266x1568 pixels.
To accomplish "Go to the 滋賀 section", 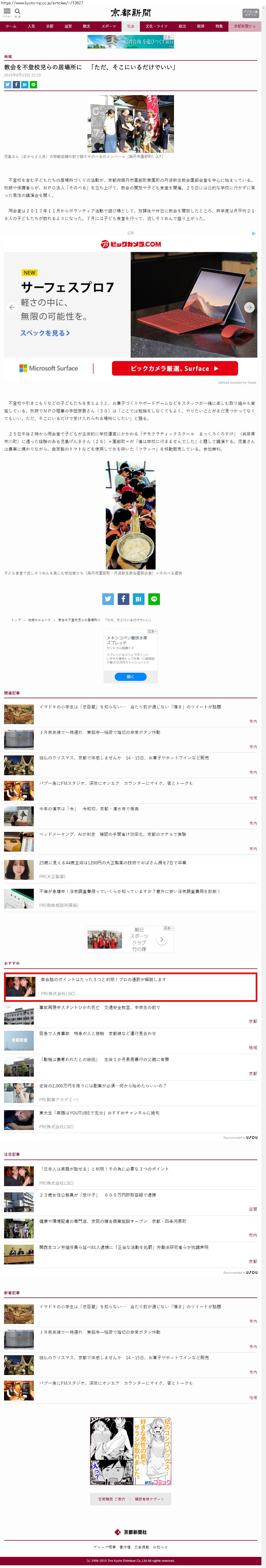I will tap(68, 26).
